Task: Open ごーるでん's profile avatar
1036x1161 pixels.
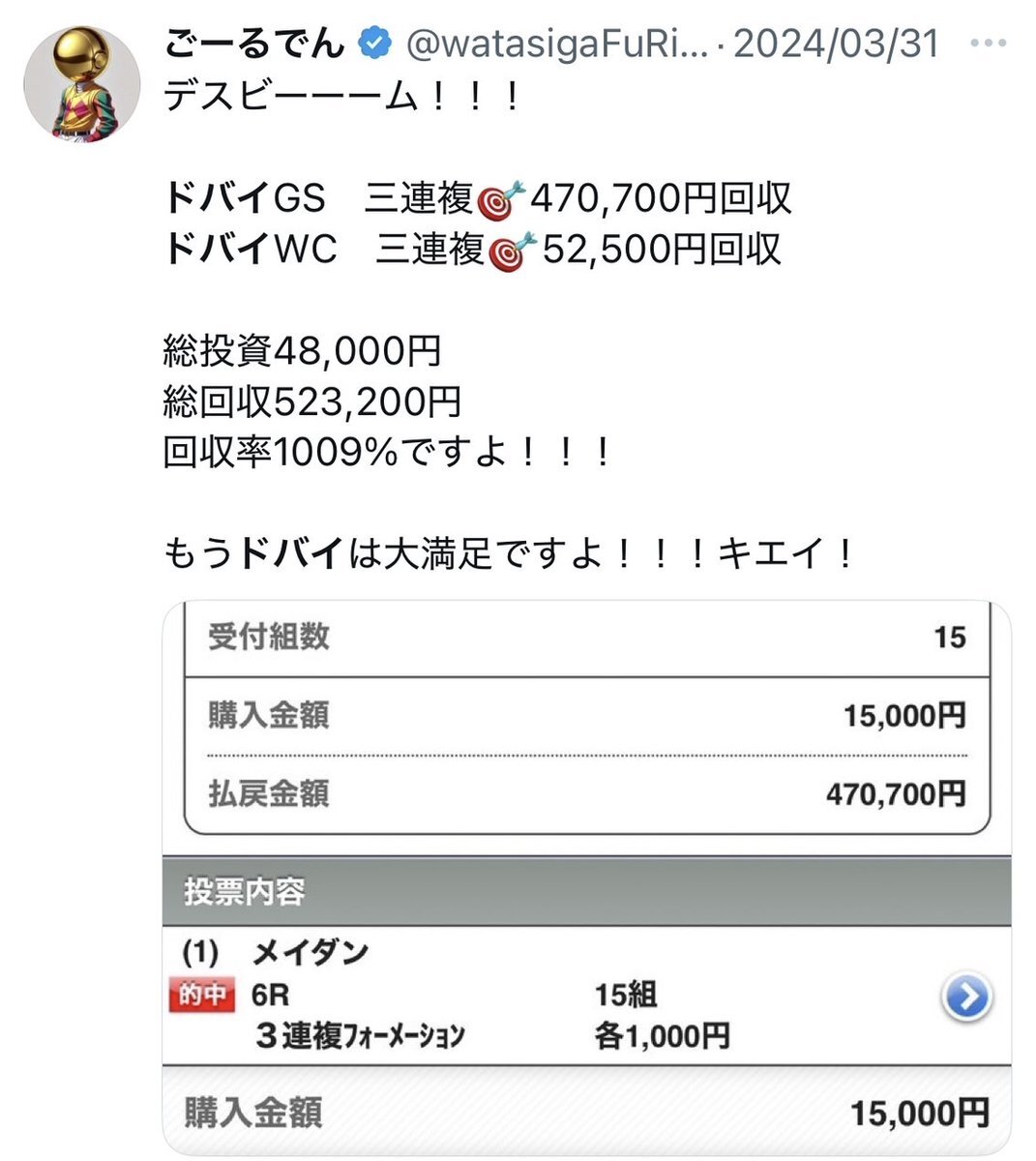Action: [82, 84]
